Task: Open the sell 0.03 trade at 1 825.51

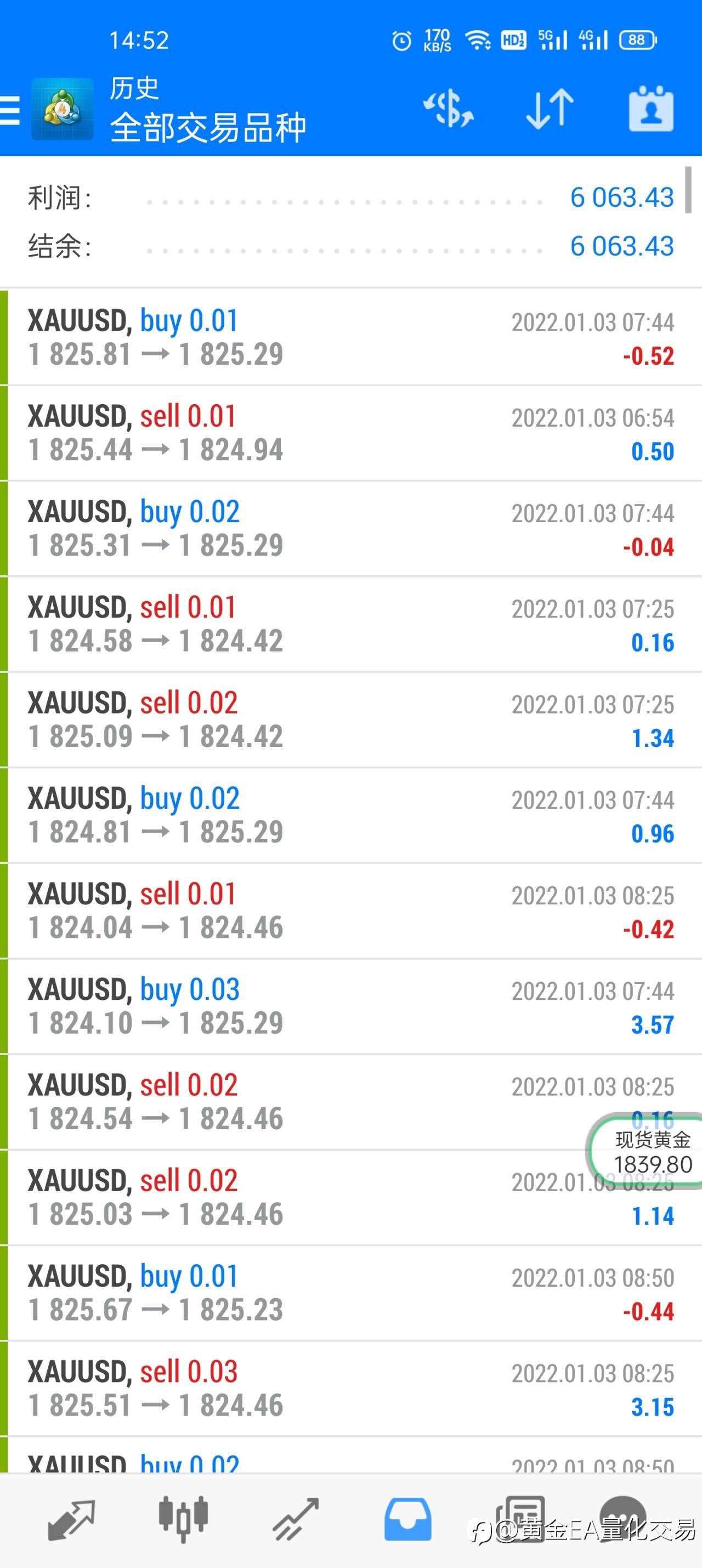Action: point(350,1389)
